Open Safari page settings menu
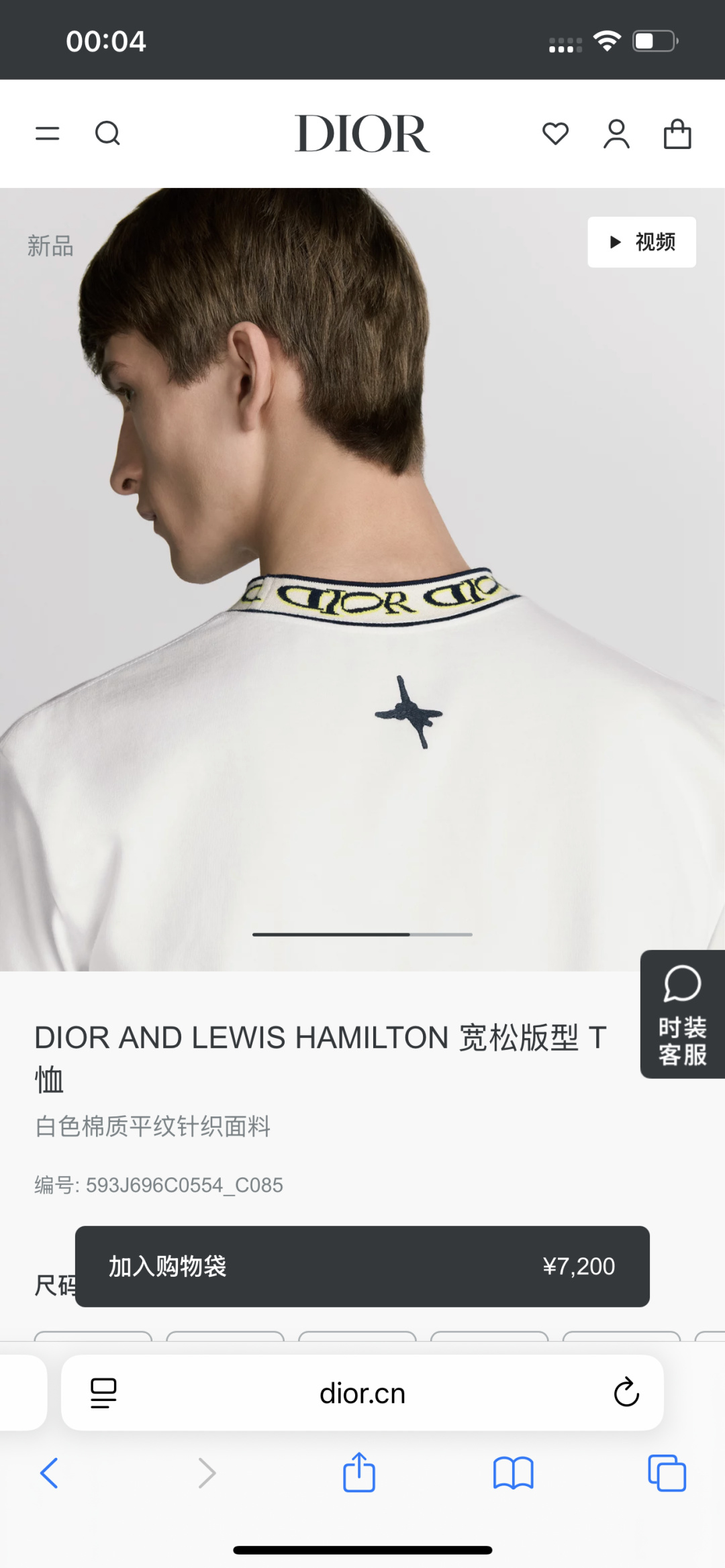Screen dimensions: 725x1568 pos(103,1393)
